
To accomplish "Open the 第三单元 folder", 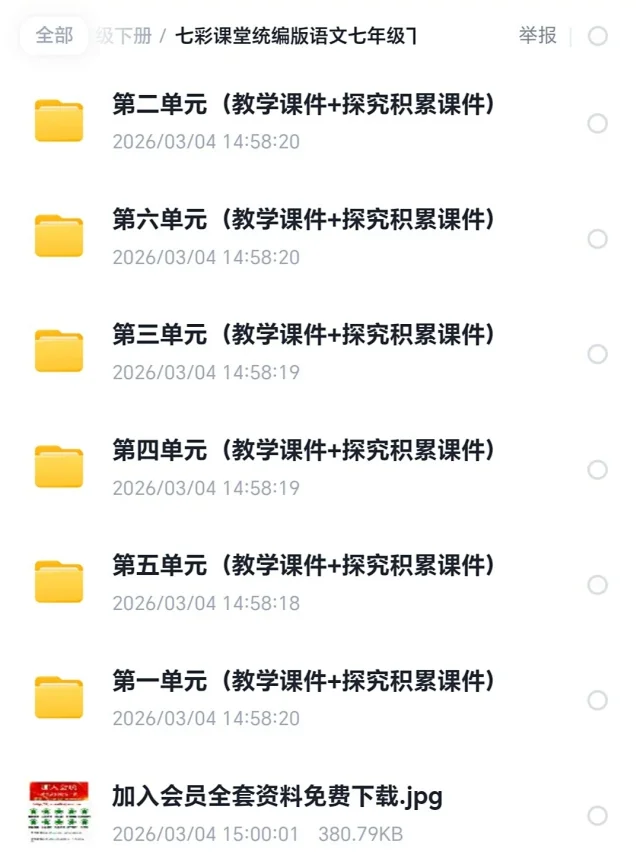I will tap(303, 335).
